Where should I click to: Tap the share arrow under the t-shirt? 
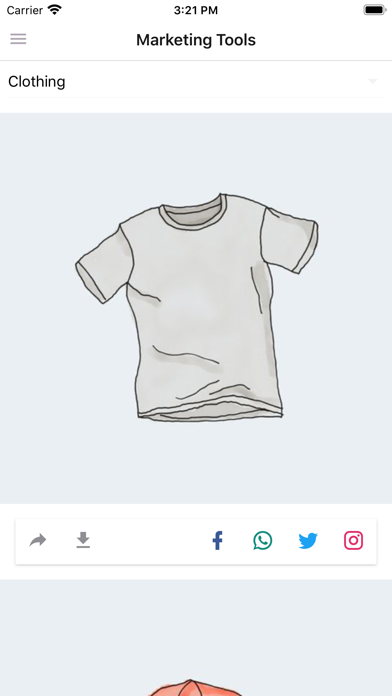point(38,541)
